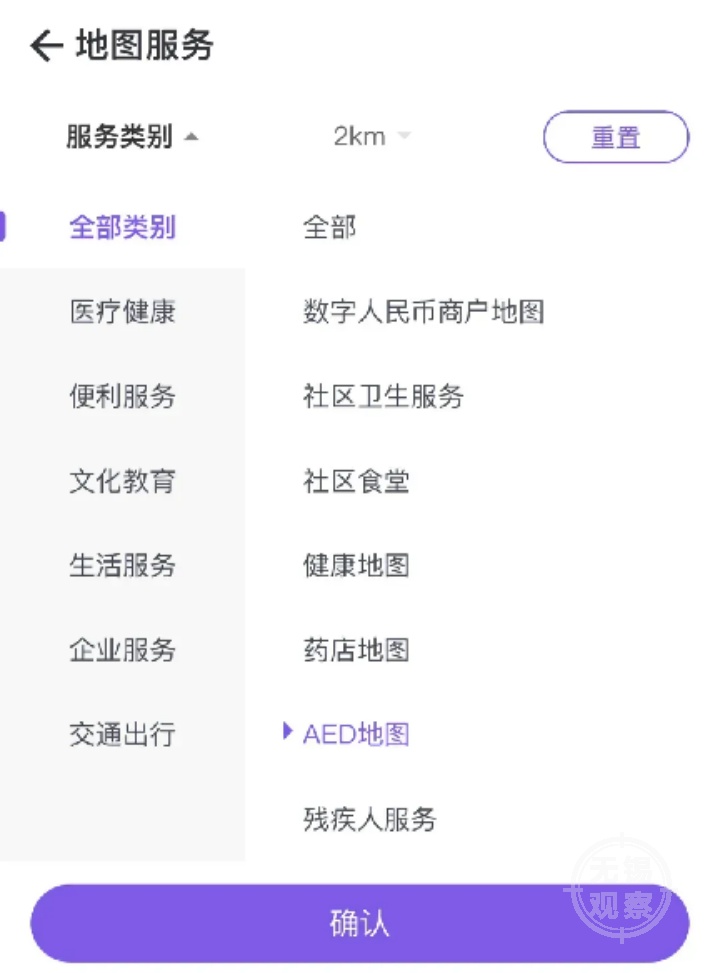Select the 社区食堂 option
Screen dimensions: 720x973
pos(356,481)
